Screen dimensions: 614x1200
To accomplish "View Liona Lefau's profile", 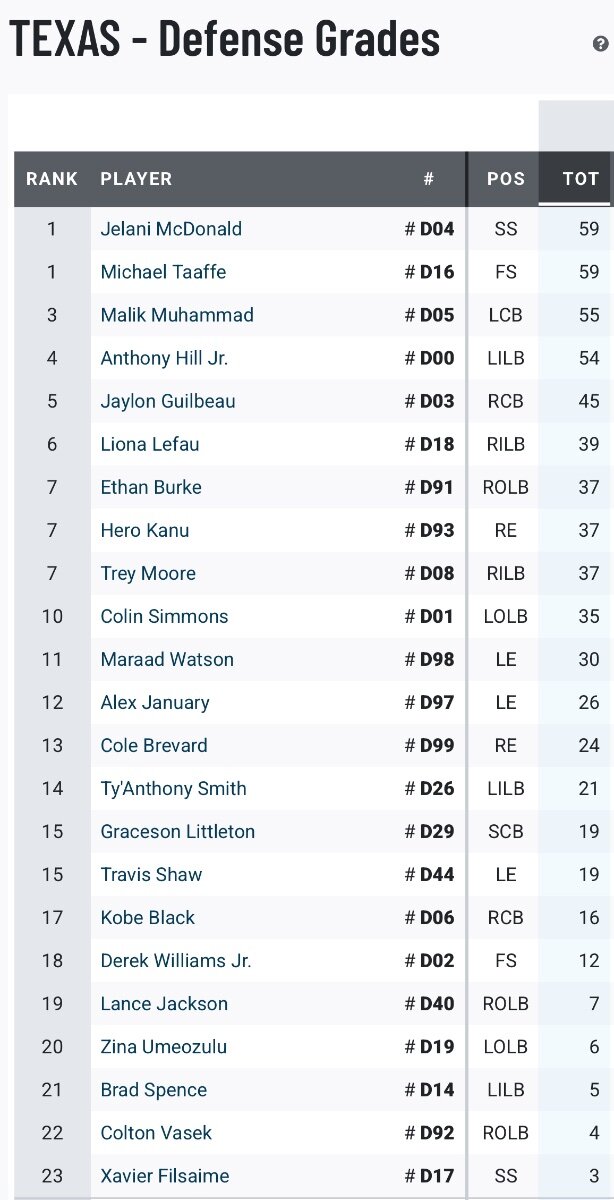I will [150, 444].
